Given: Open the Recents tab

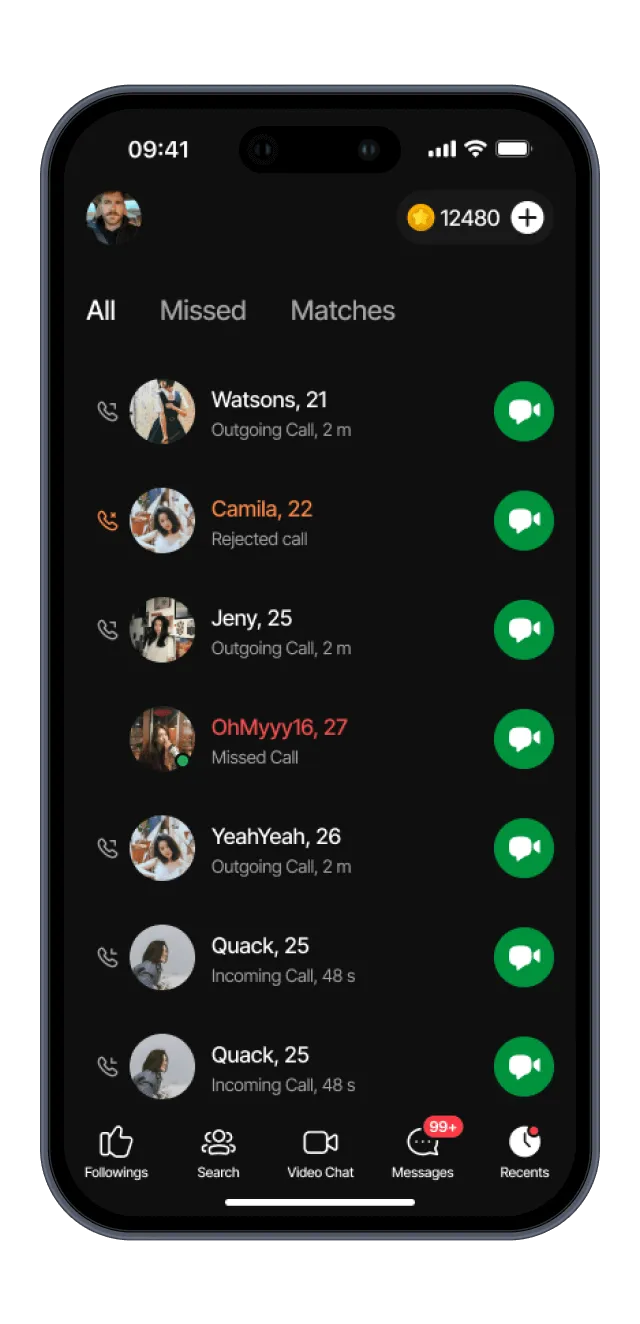Looking at the screenshot, I should [524, 1152].
